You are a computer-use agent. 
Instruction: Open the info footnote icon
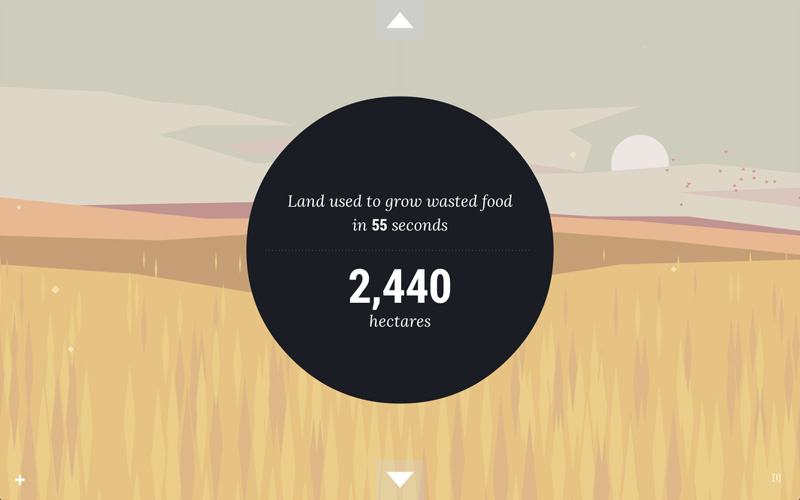pyautogui.click(x=777, y=478)
